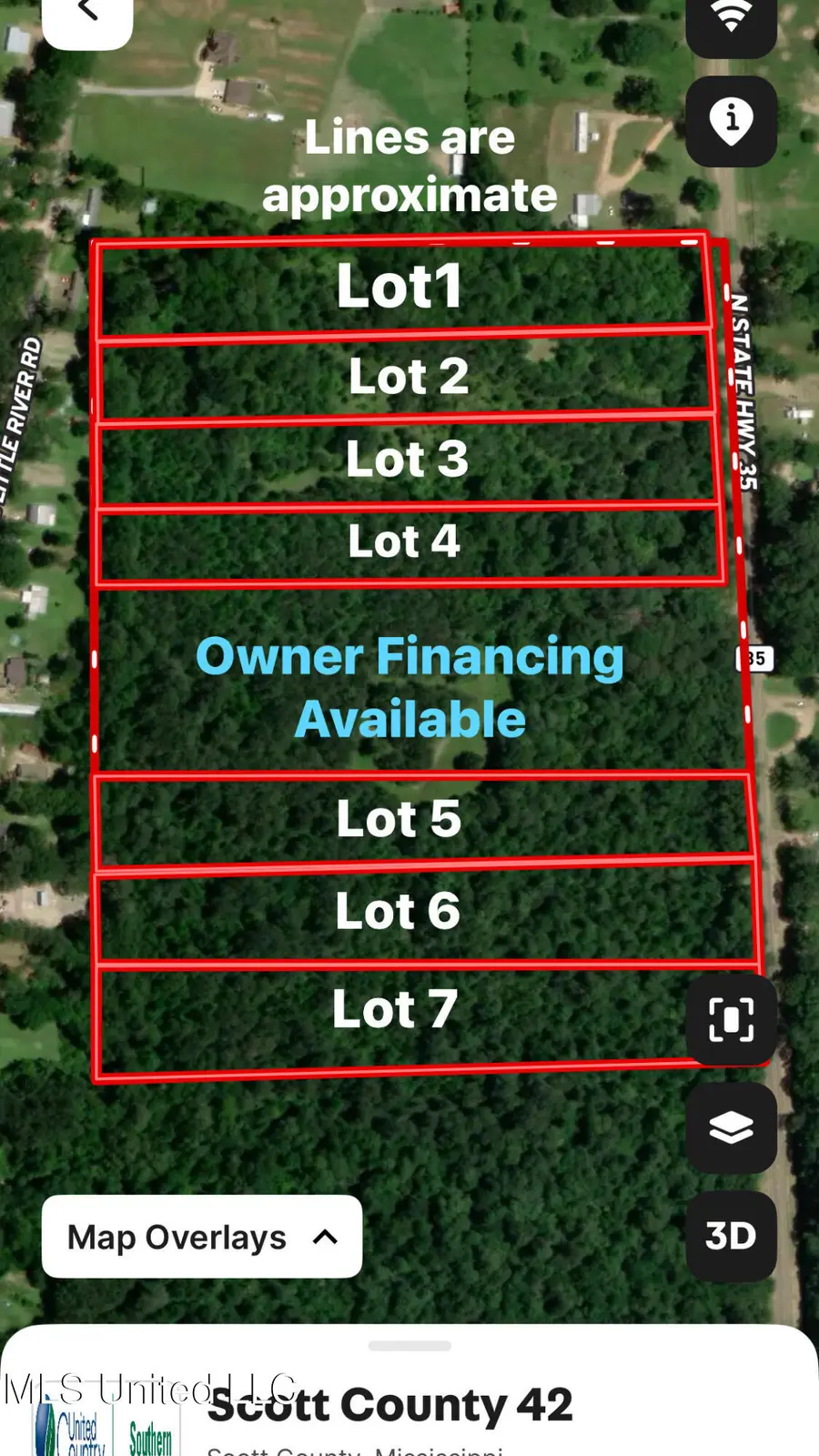
Task: Toggle satellite layers via the layers button
Action: (732, 1127)
